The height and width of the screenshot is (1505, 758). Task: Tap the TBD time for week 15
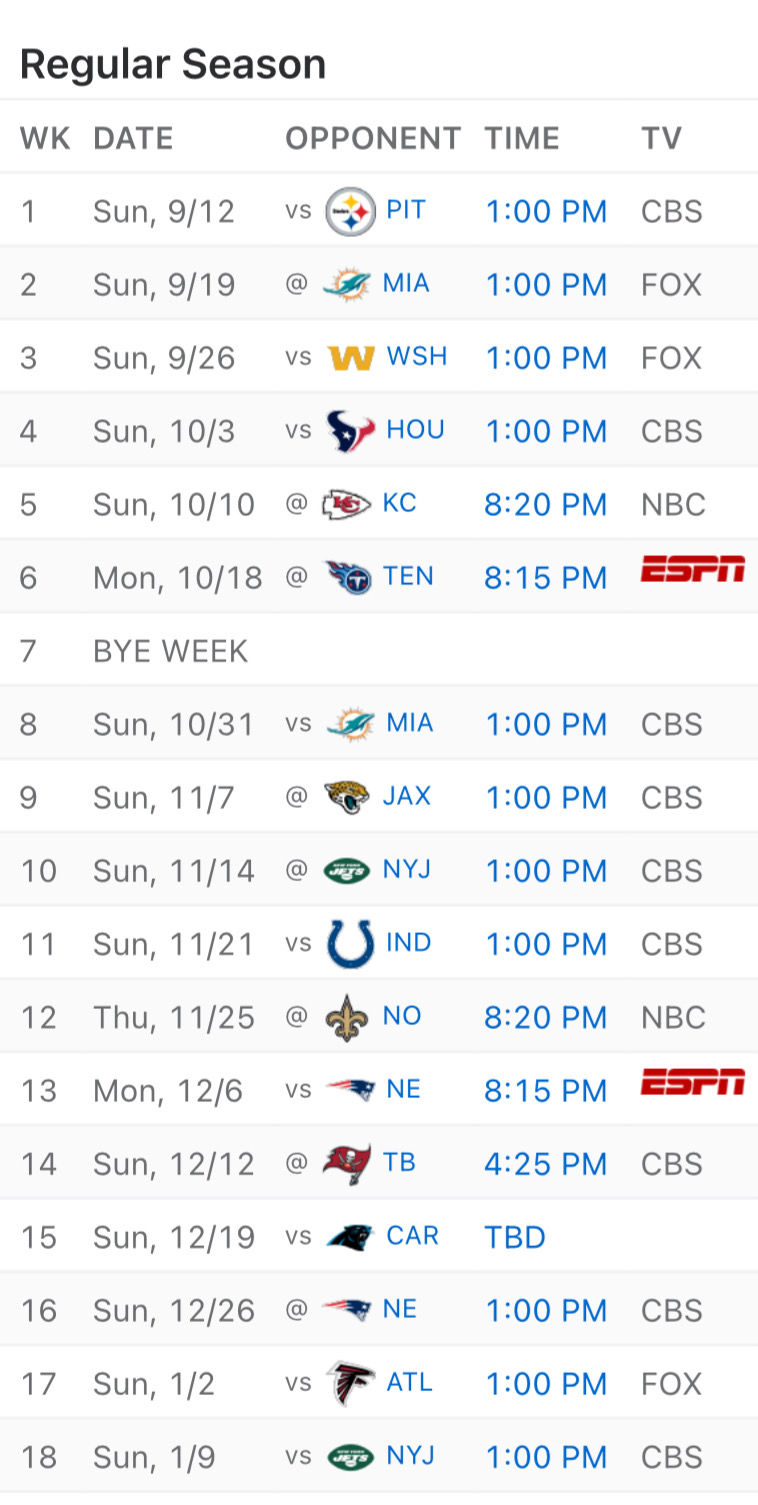[x=515, y=1237]
